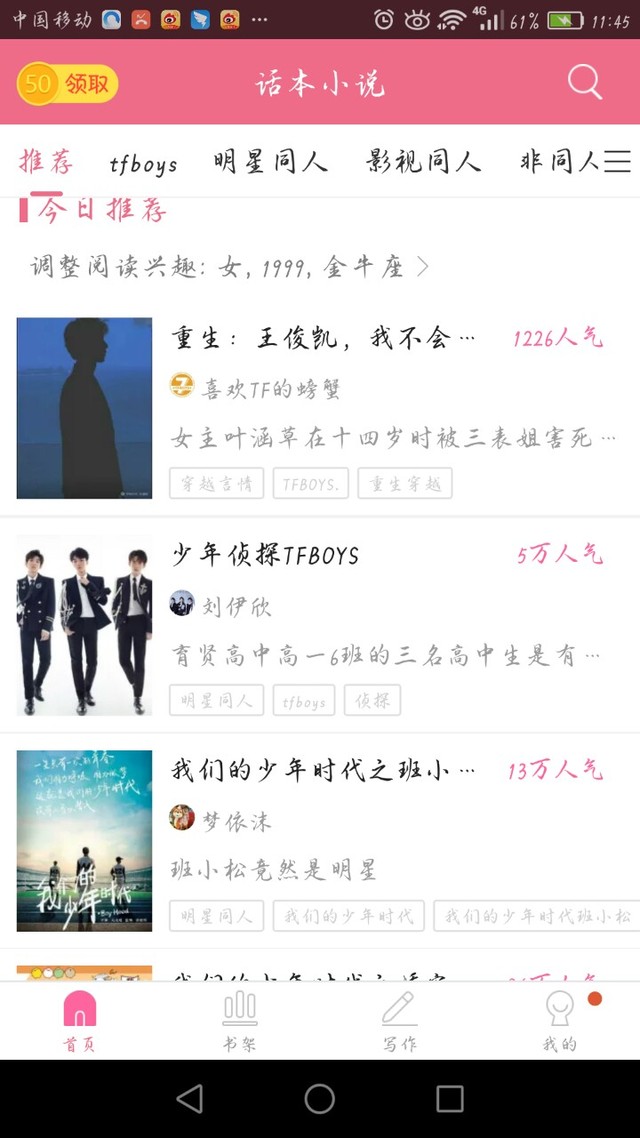Image resolution: width=640 pixels, height=1138 pixels.
Task: Switch to the tfboys tab
Action: [143, 163]
